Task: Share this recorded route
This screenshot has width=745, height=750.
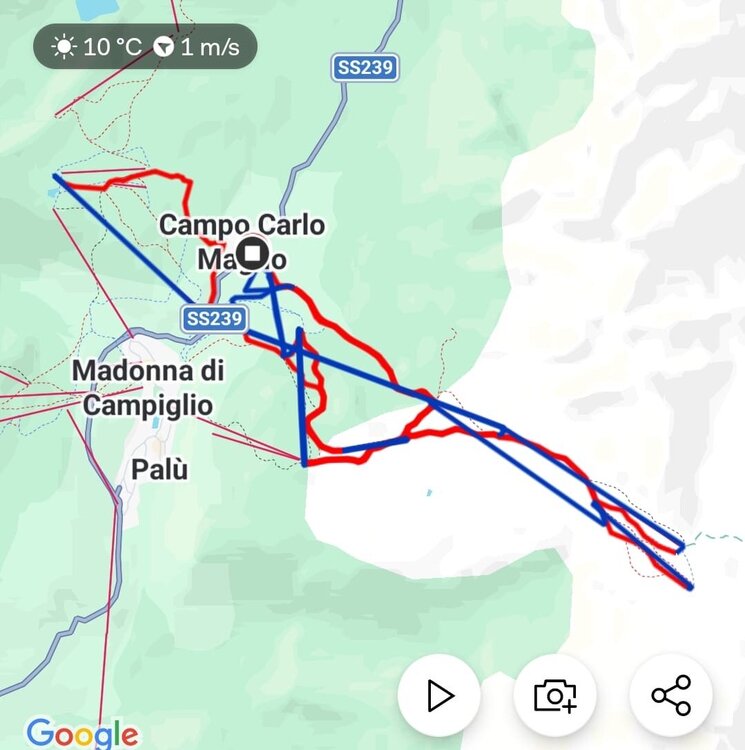Action: coord(671,694)
